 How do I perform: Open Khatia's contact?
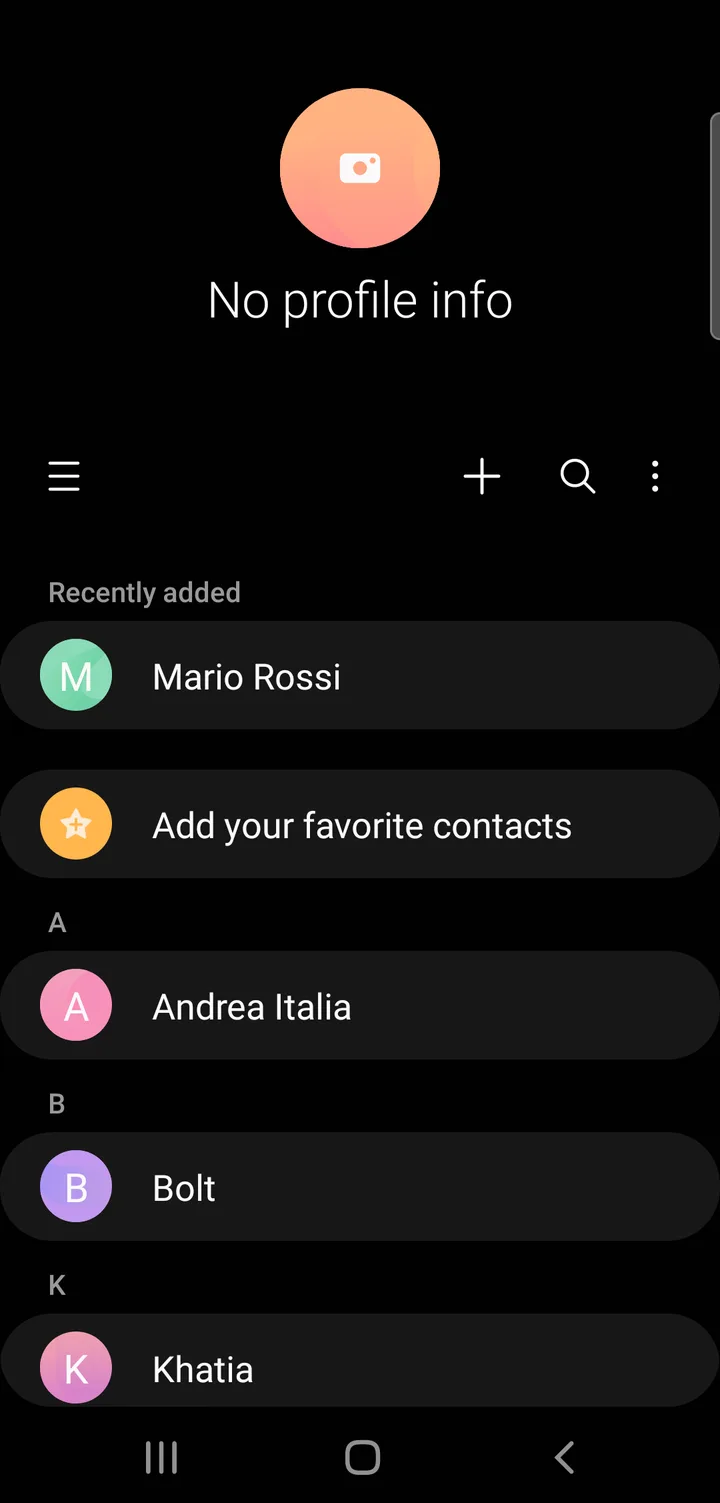pos(360,1361)
